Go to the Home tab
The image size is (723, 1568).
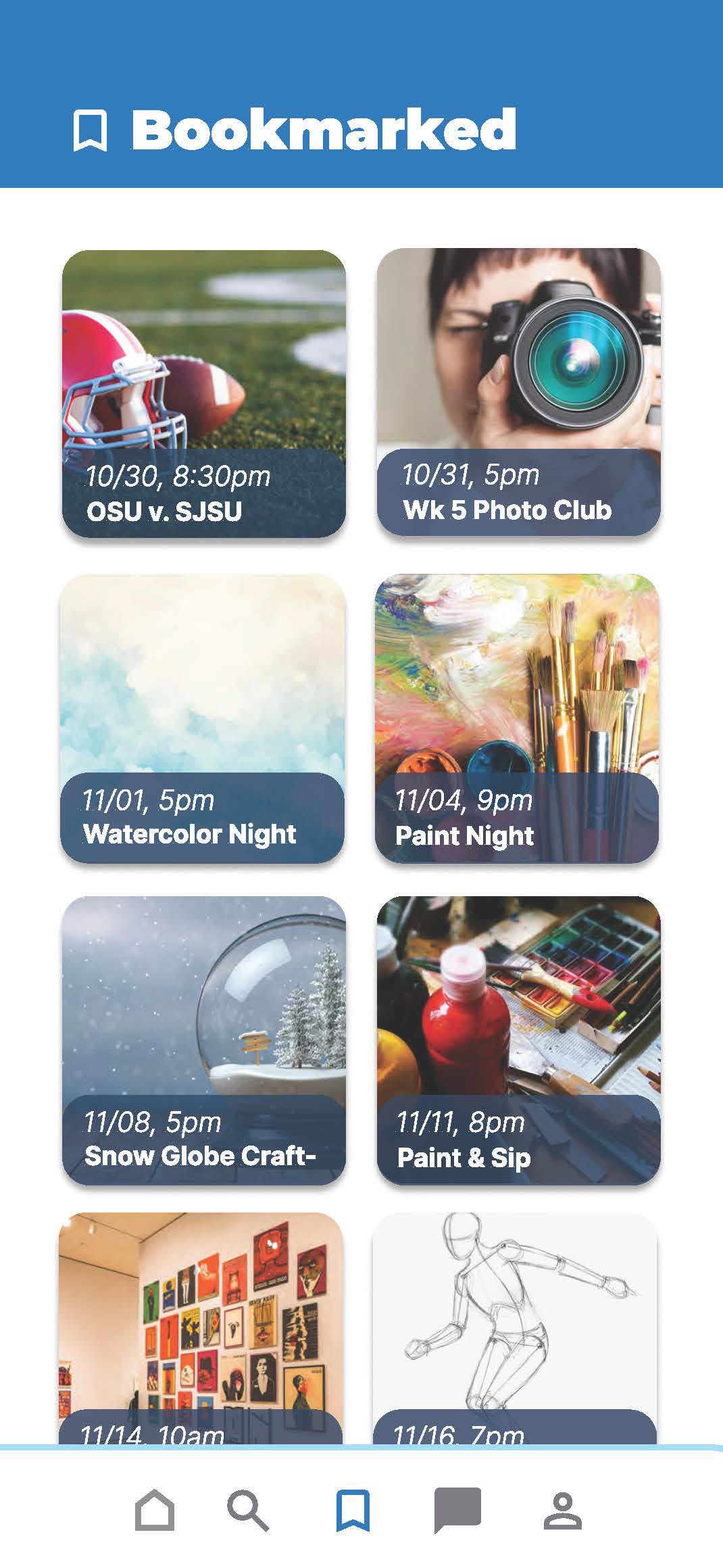[155, 1510]
